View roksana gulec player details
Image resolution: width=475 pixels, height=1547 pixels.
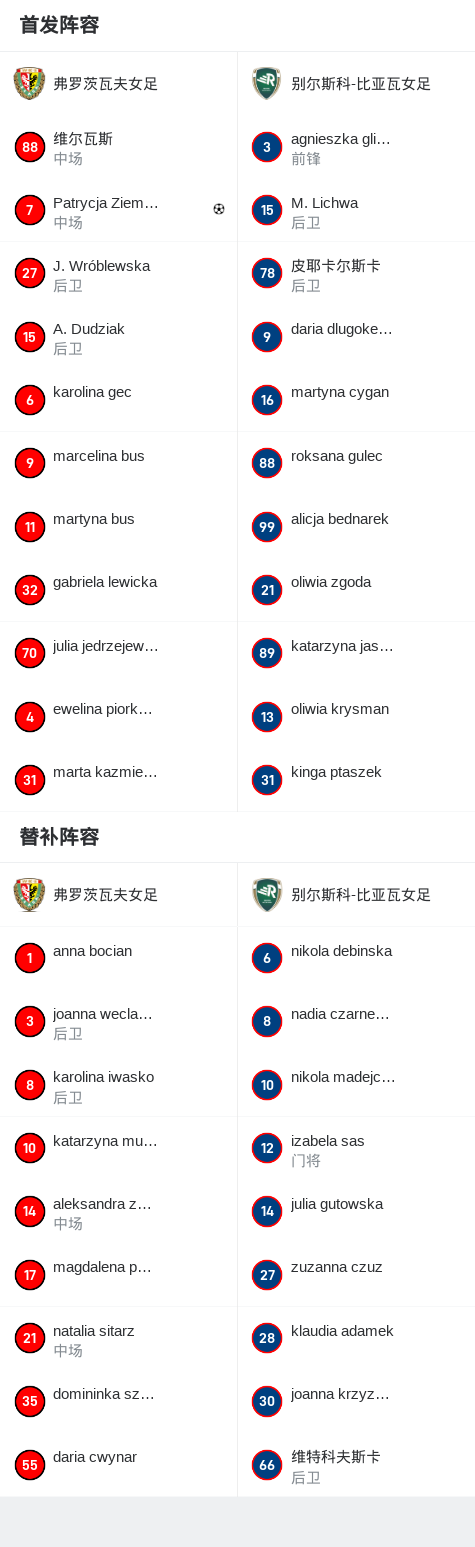tap(356, 463)
